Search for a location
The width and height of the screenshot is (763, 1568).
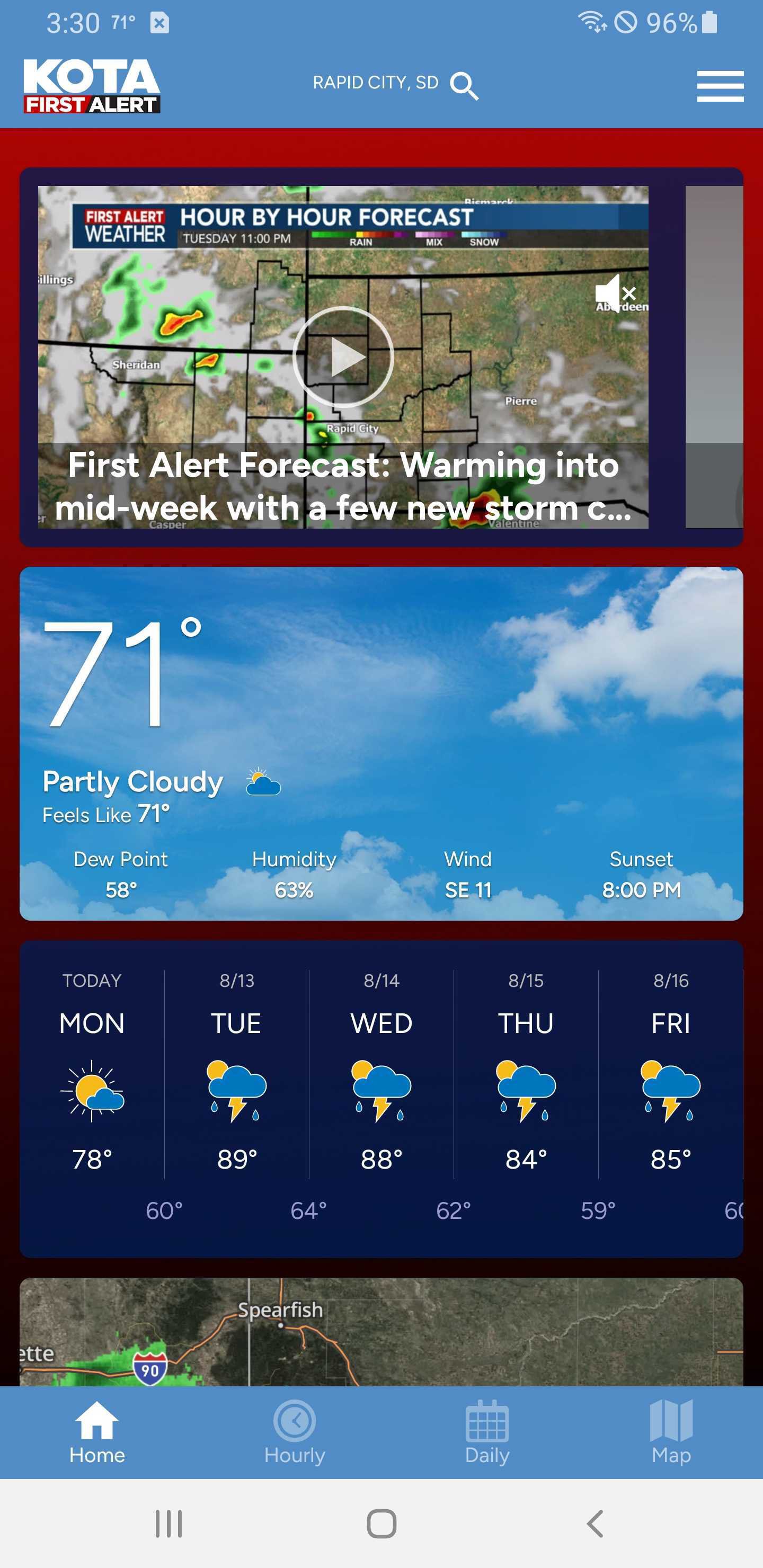pos(464,85)
